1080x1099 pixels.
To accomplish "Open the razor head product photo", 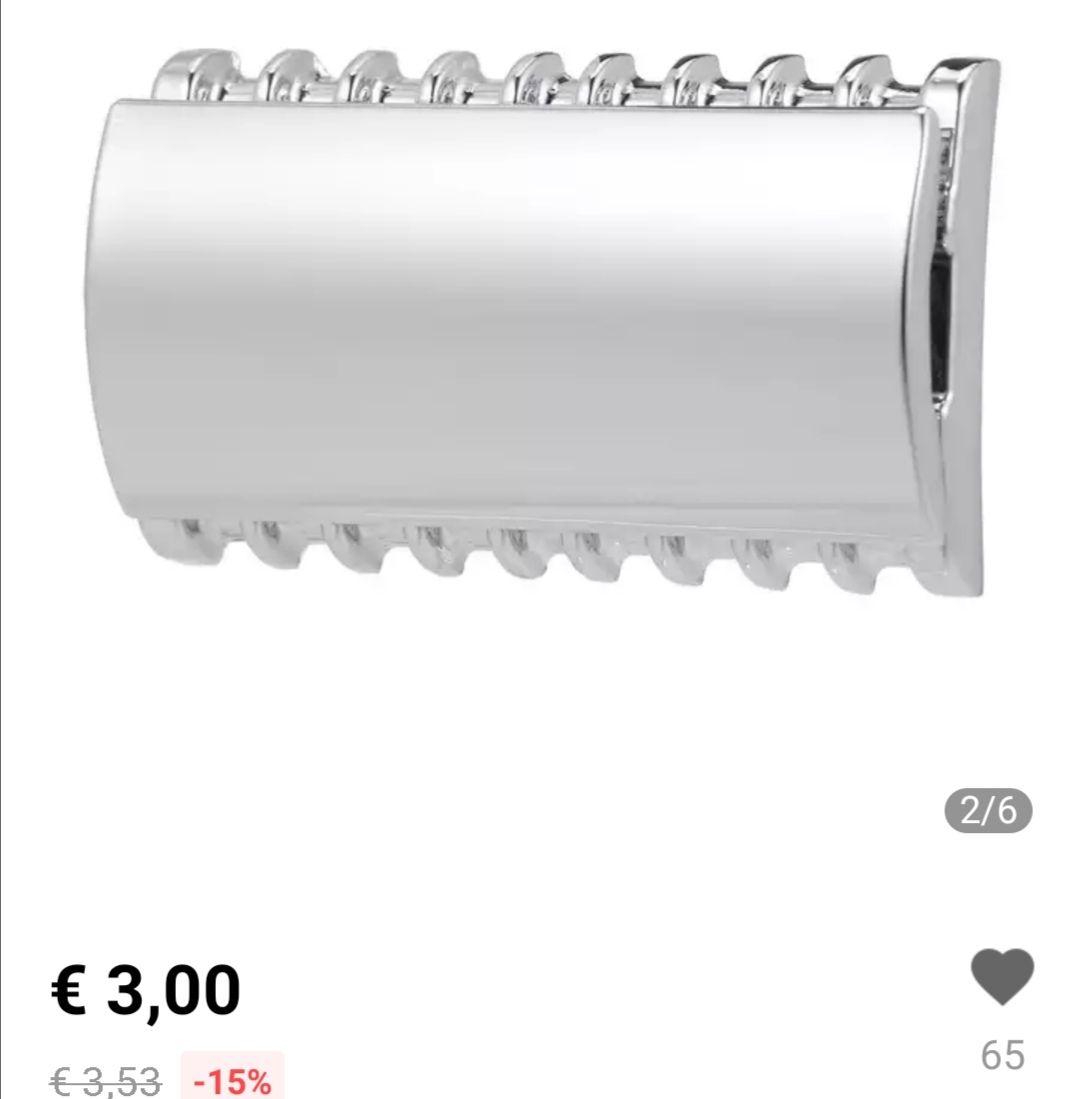I will coord(541,323).
